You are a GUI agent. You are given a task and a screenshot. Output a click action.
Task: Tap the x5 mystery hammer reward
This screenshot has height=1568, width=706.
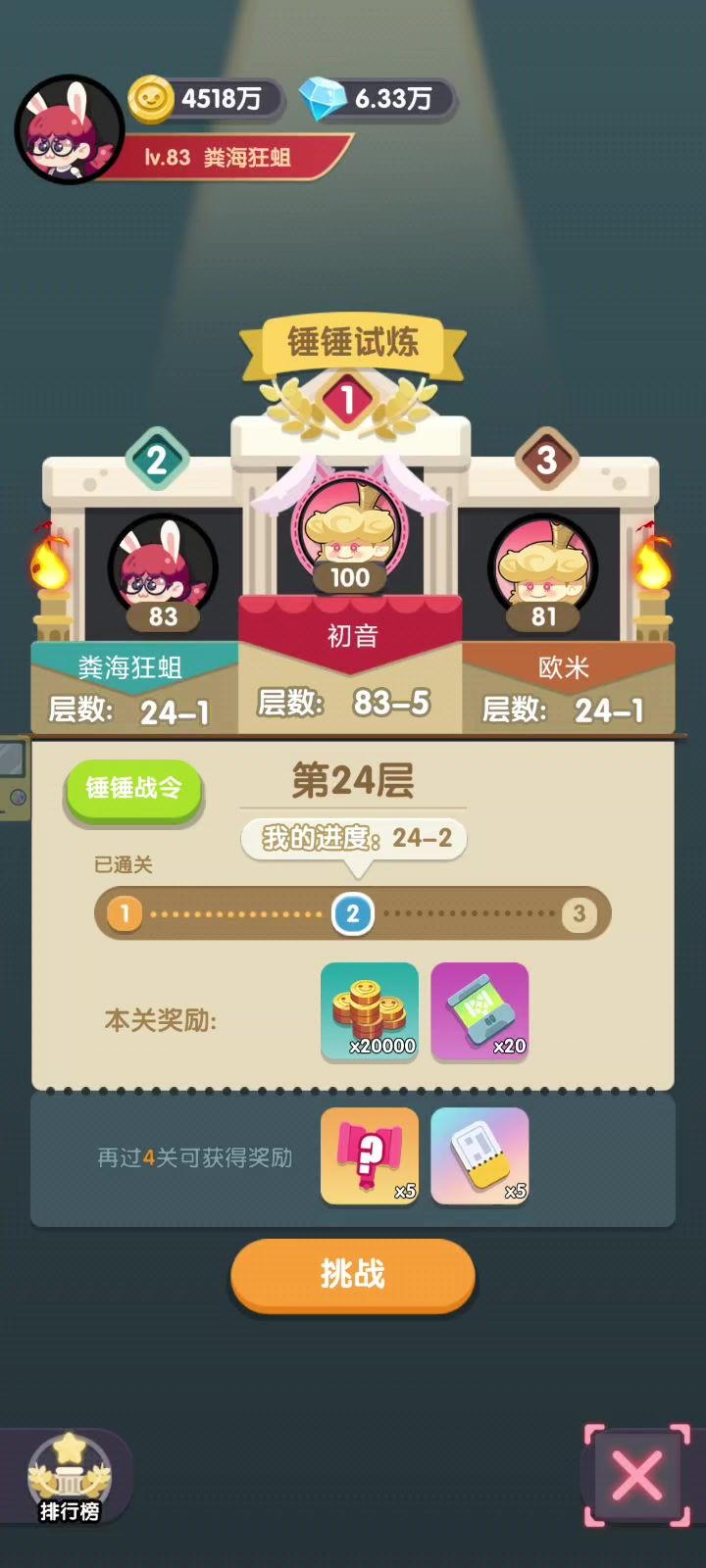coord(370,1156)
